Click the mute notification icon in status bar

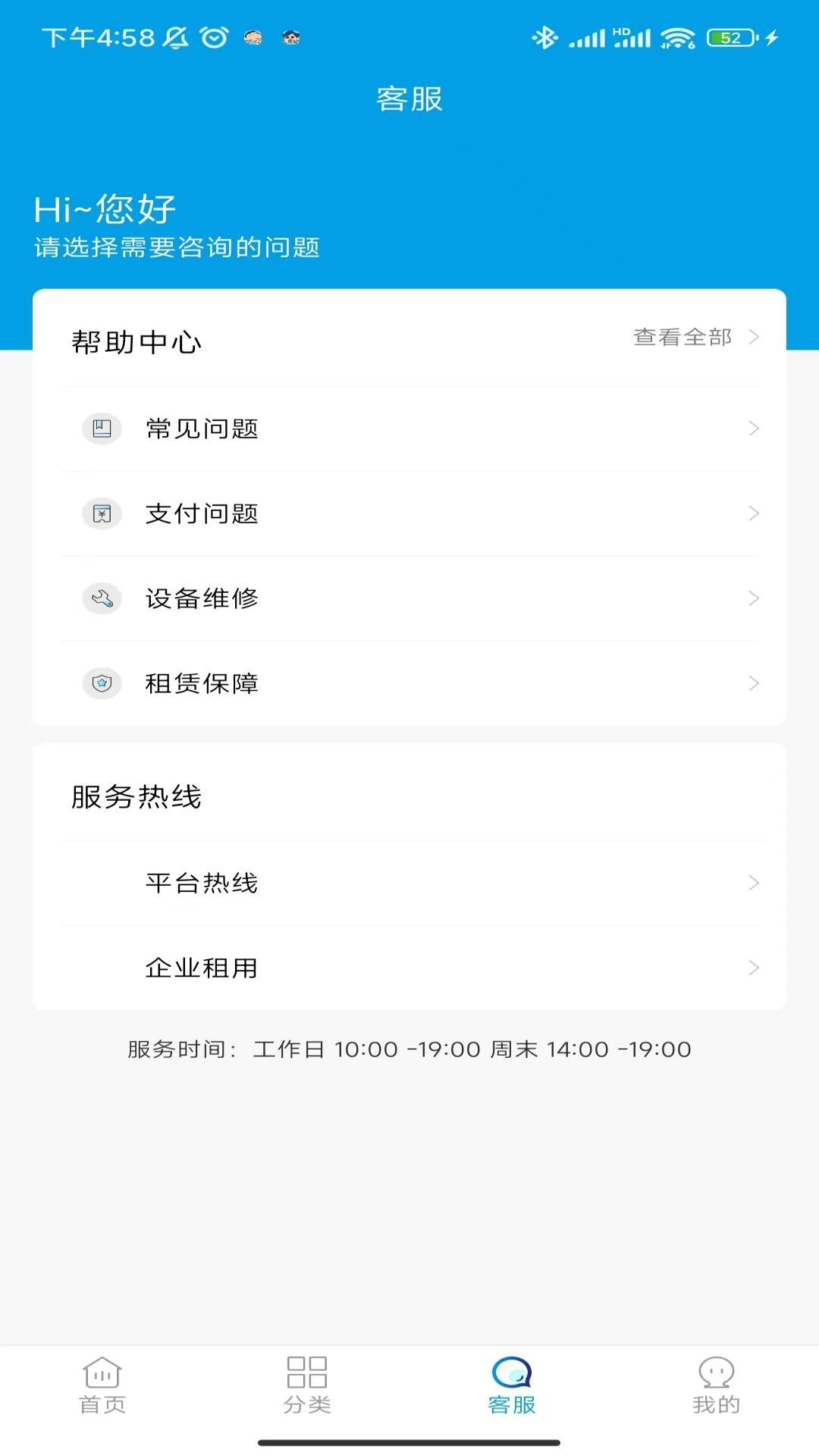pos(174,35)
